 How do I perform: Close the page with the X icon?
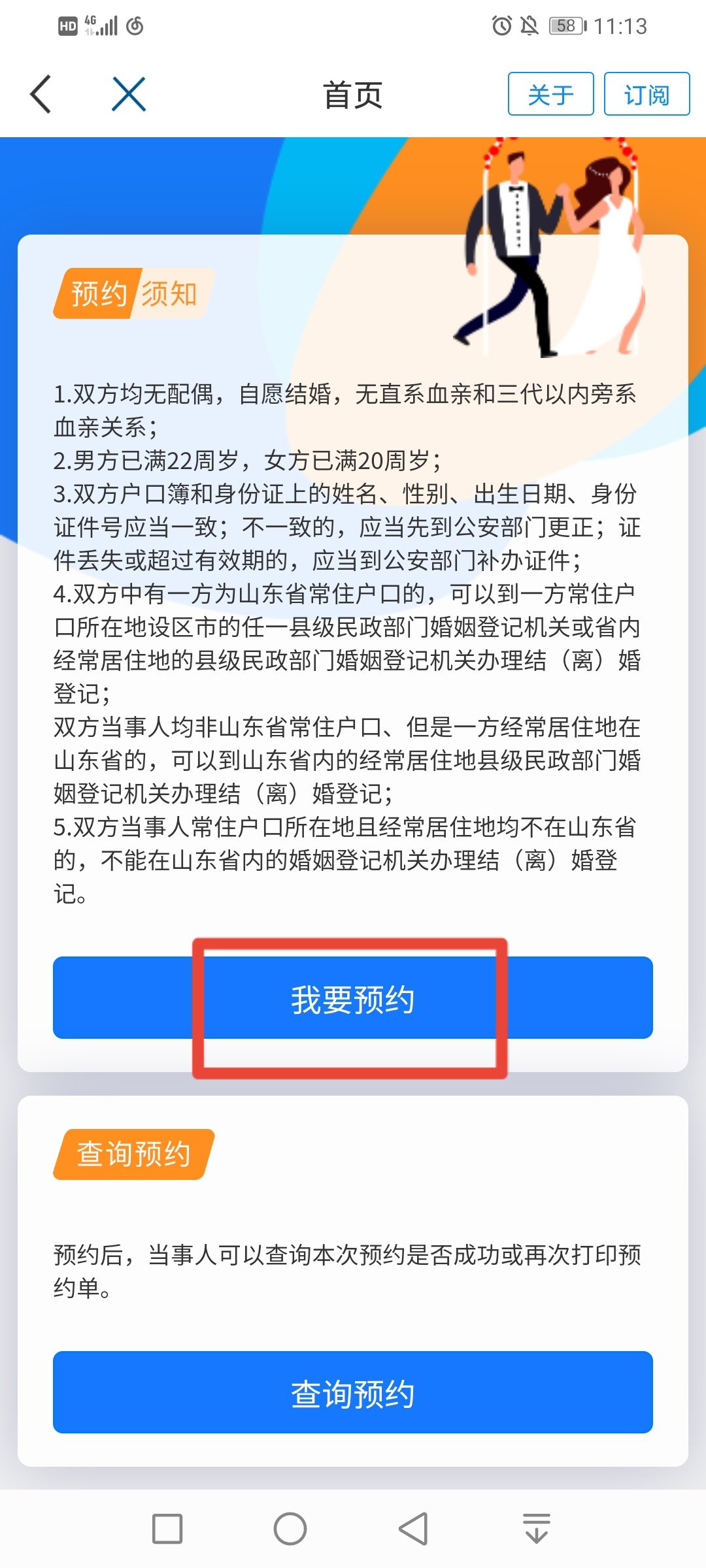pos(129,94)
